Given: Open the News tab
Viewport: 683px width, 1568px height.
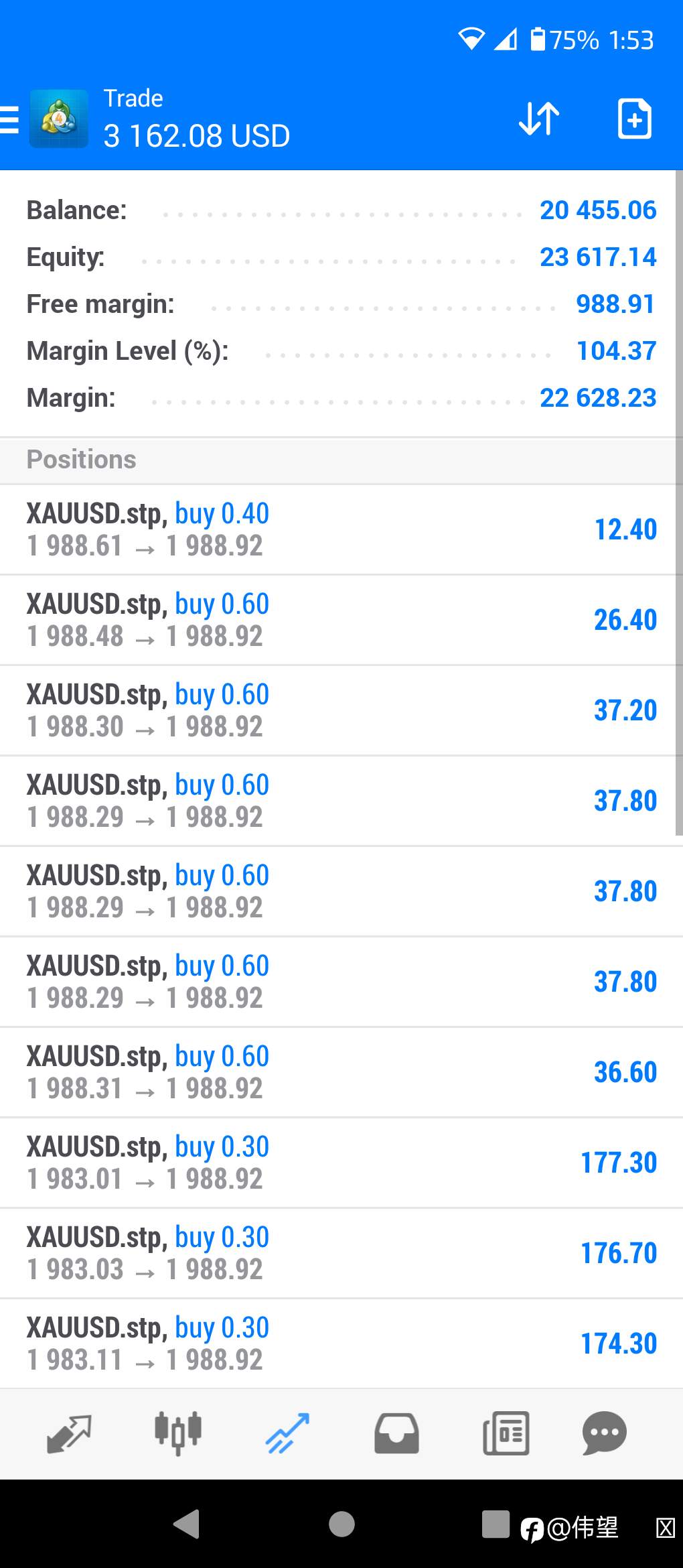Looking at the screenshot, I should pos(506,1434).
